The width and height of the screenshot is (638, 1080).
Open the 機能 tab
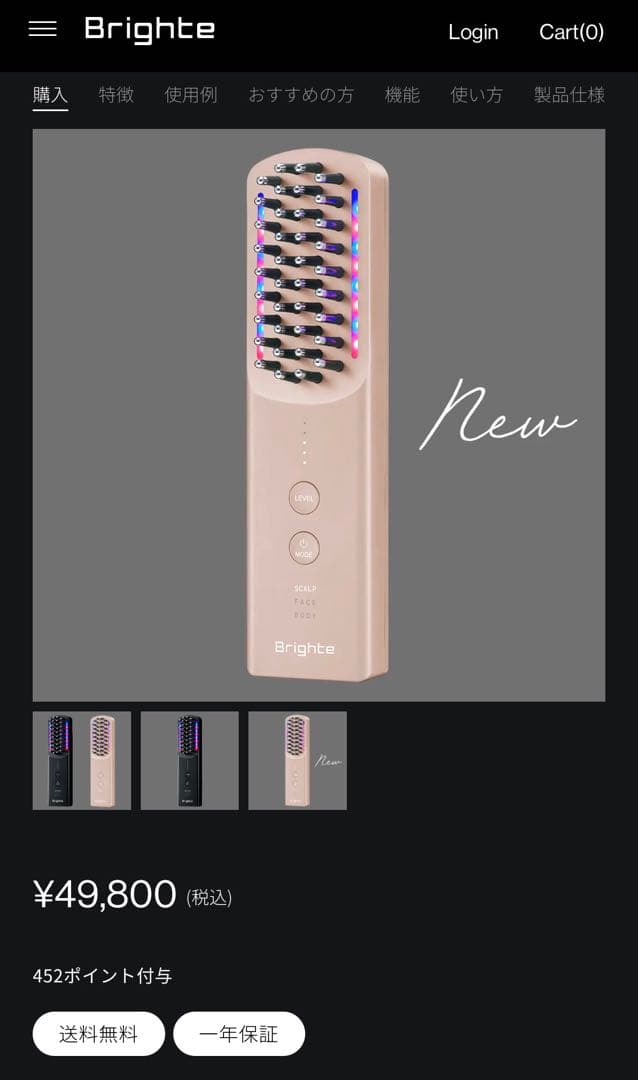(x=402, y=95)
